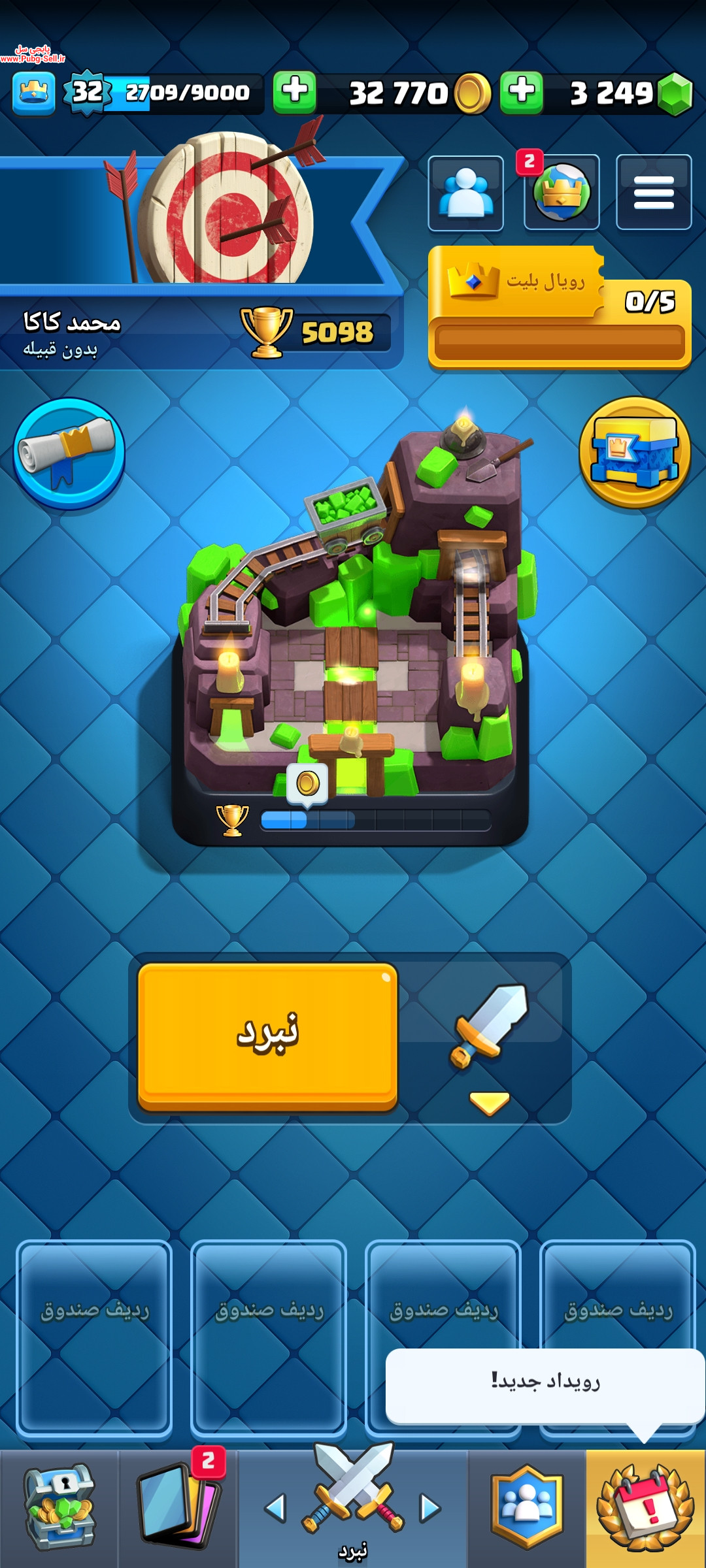Open the رویال بلیت Pass Royale banner

(x=560, y=307)
